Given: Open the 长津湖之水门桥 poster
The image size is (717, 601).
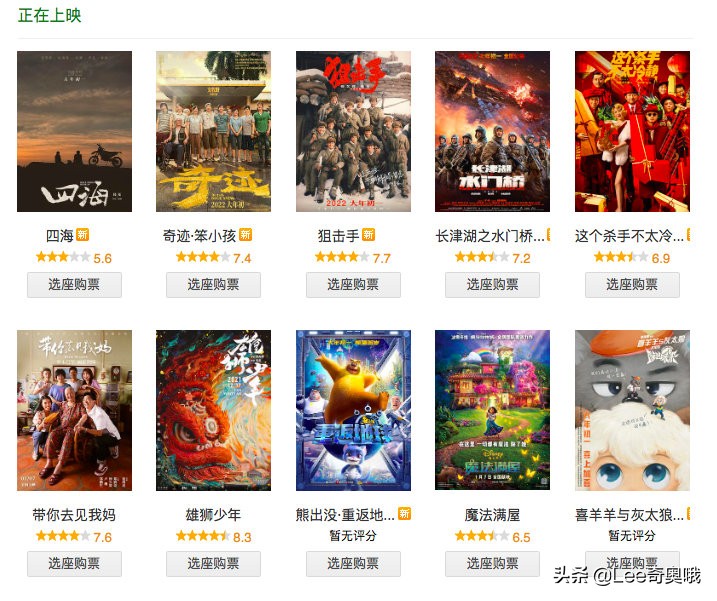Looking at the screenshot, I should pos(492,131).
